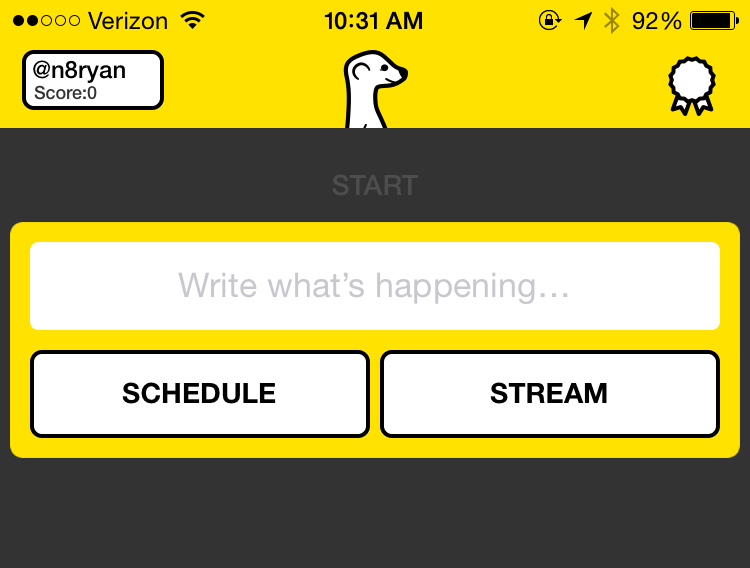This screenshot has width=750, height=568.
Task: Tap the SCHEDULE button
Action: pos(199,393)
